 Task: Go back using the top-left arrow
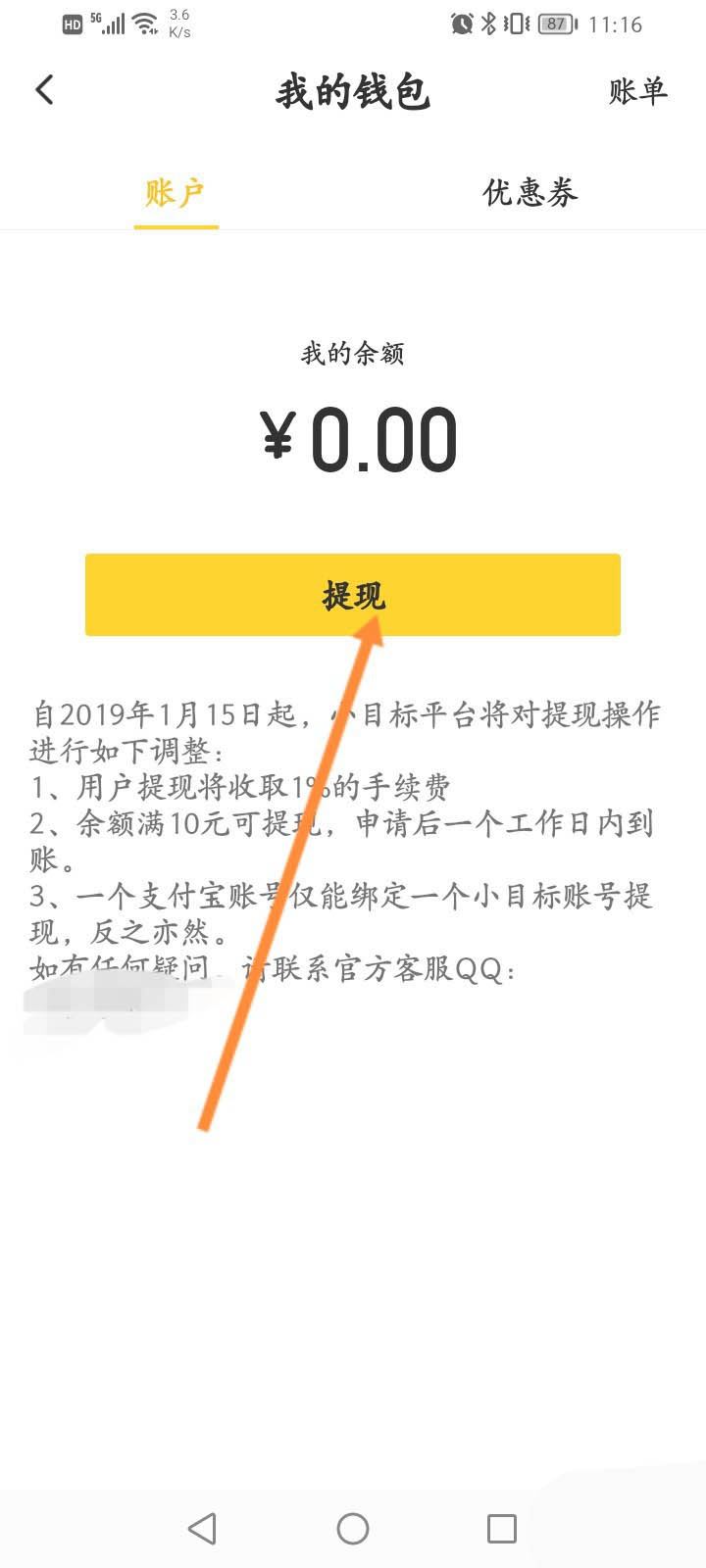44,90
